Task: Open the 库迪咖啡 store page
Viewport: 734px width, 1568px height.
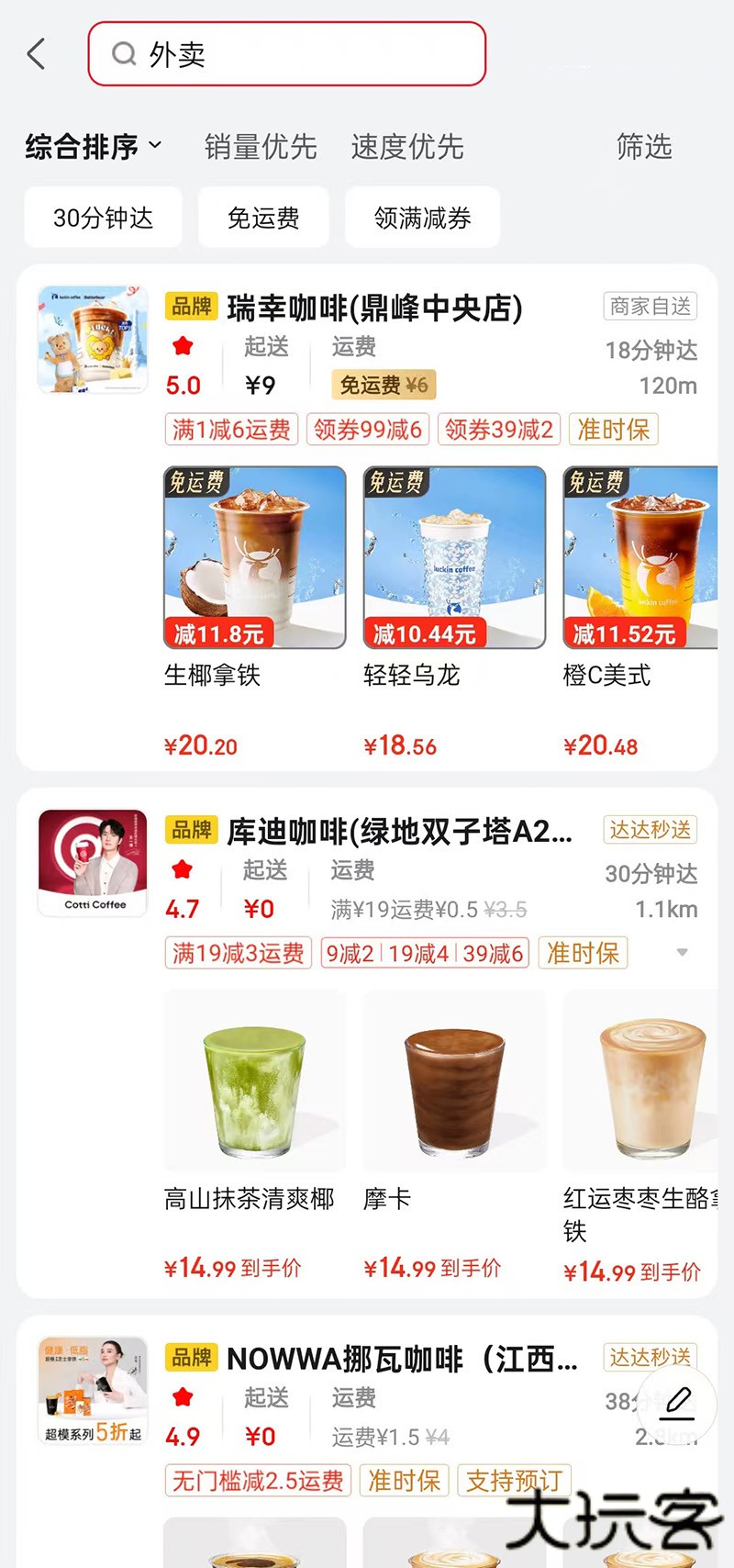Action: pyautogui.click(x=399, y=832)
